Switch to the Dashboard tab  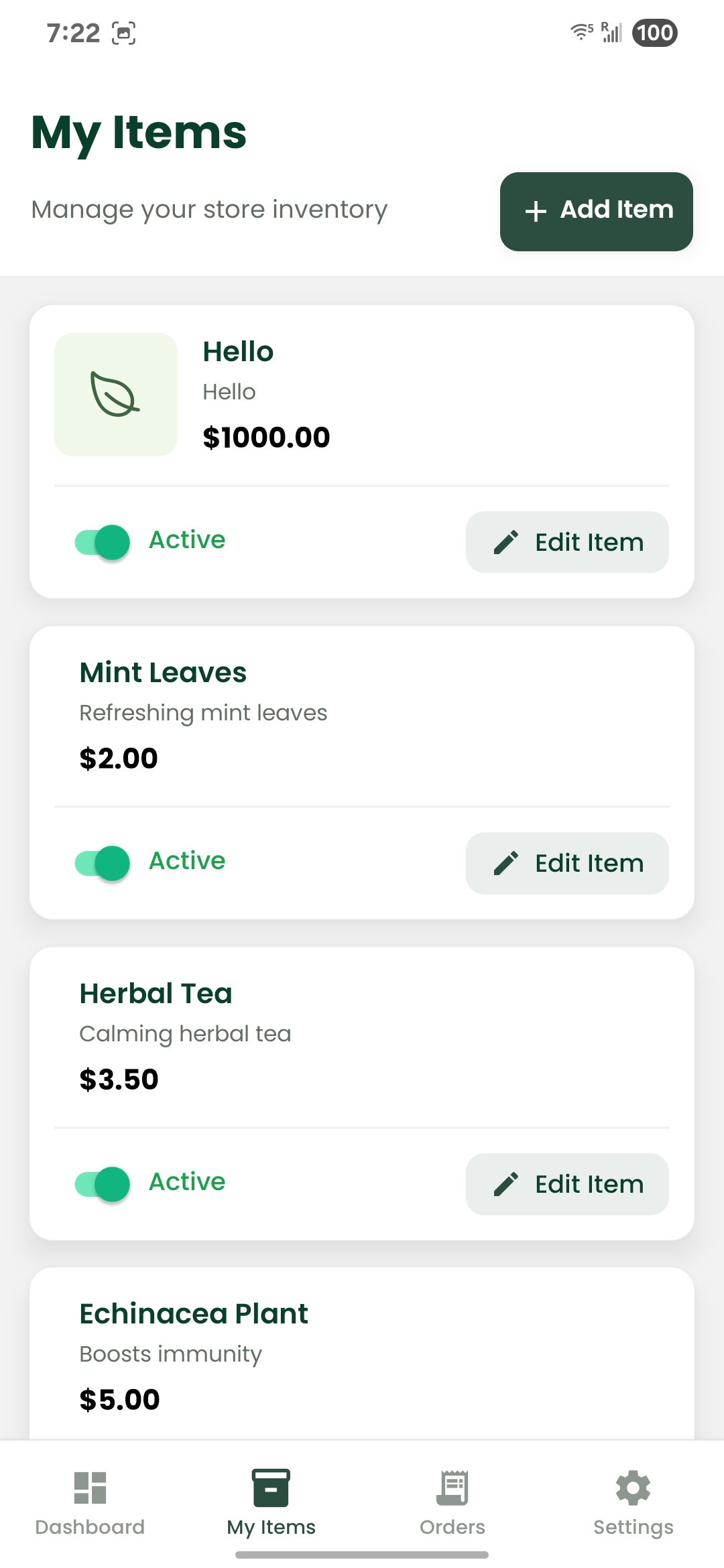[x=90, y=1502]
